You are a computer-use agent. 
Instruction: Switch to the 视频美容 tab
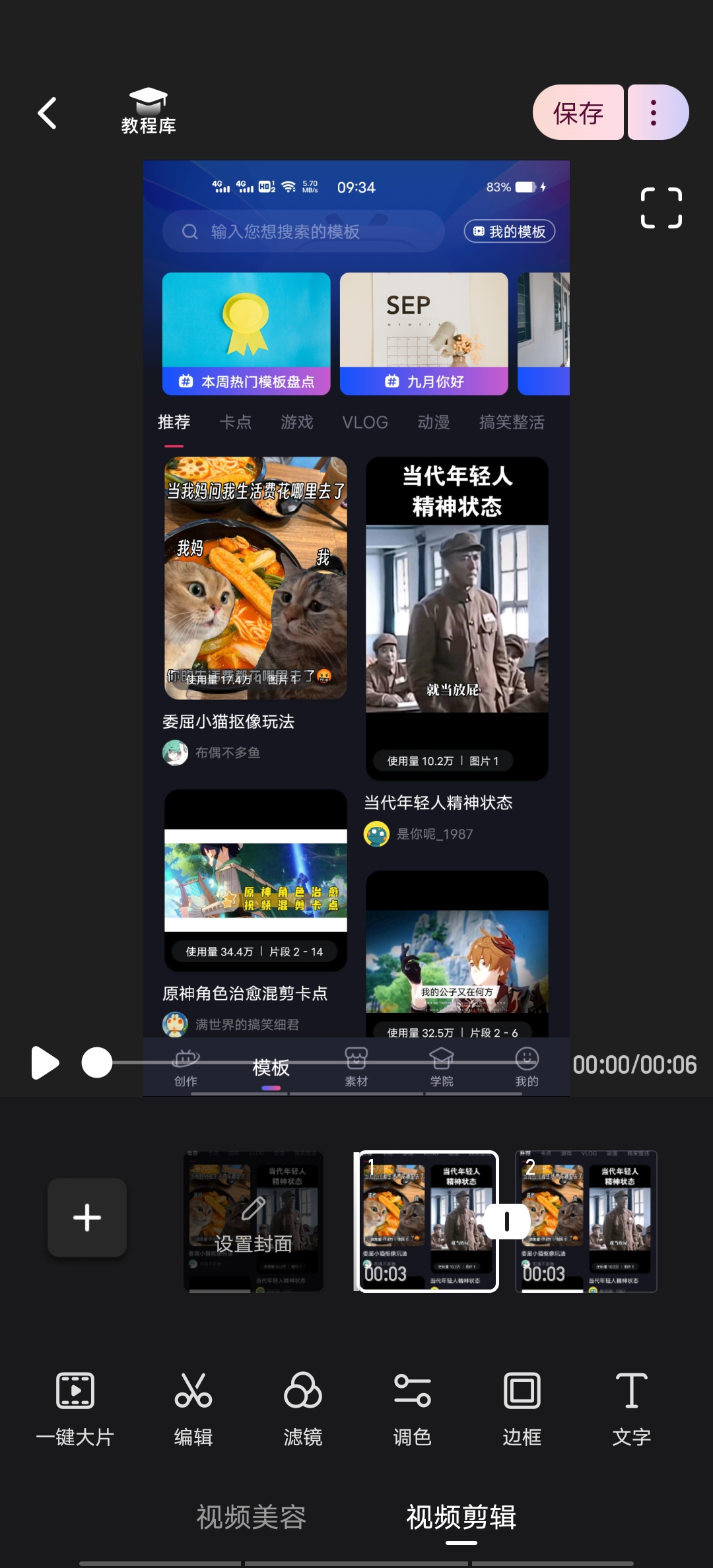[252, 1517]
